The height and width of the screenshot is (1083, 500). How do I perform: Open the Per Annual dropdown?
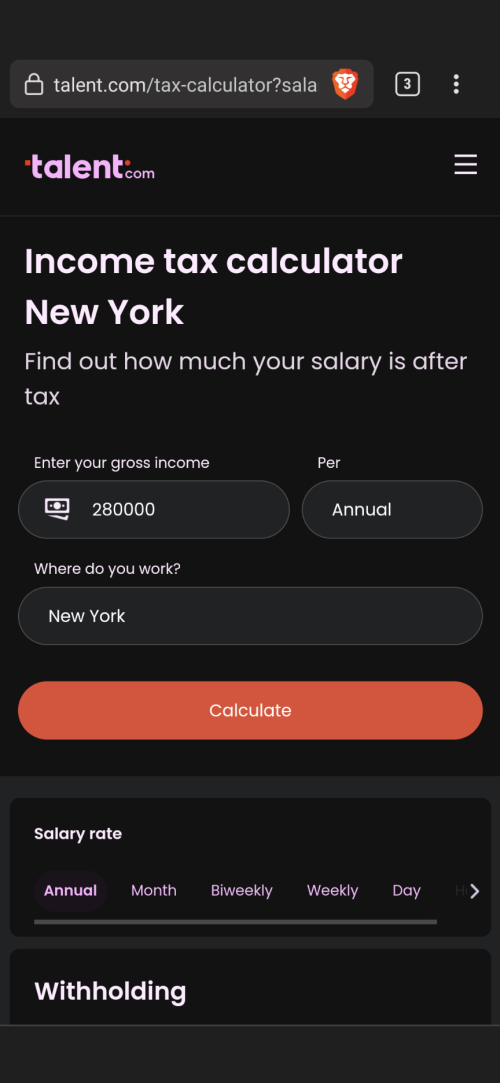point(392,510)
